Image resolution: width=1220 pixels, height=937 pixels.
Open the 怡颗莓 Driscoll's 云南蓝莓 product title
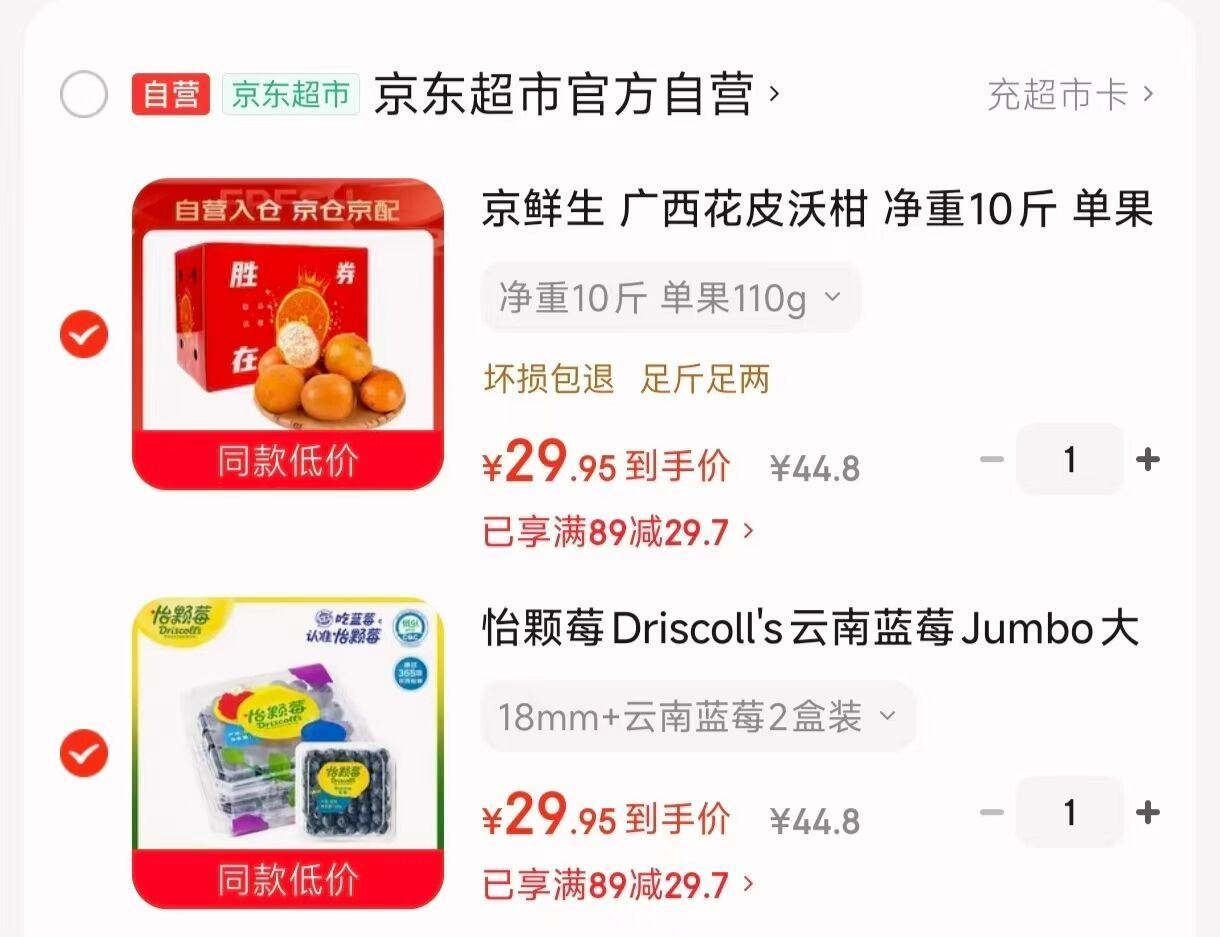pos(810,630)
